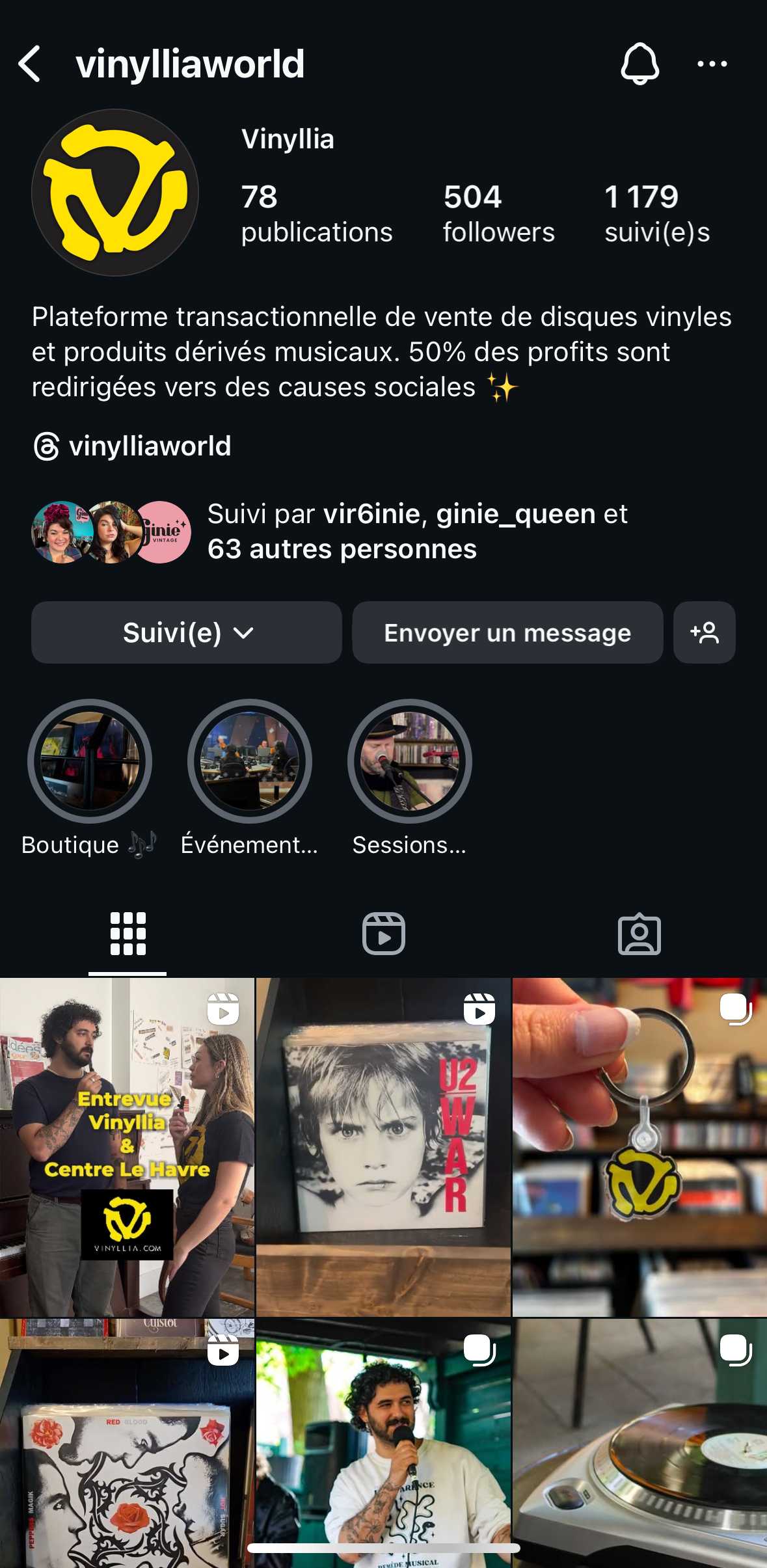Open the 504 followers list
Image resolution: width=767 pixels, height=1568 pixels.
pos(498,213)
